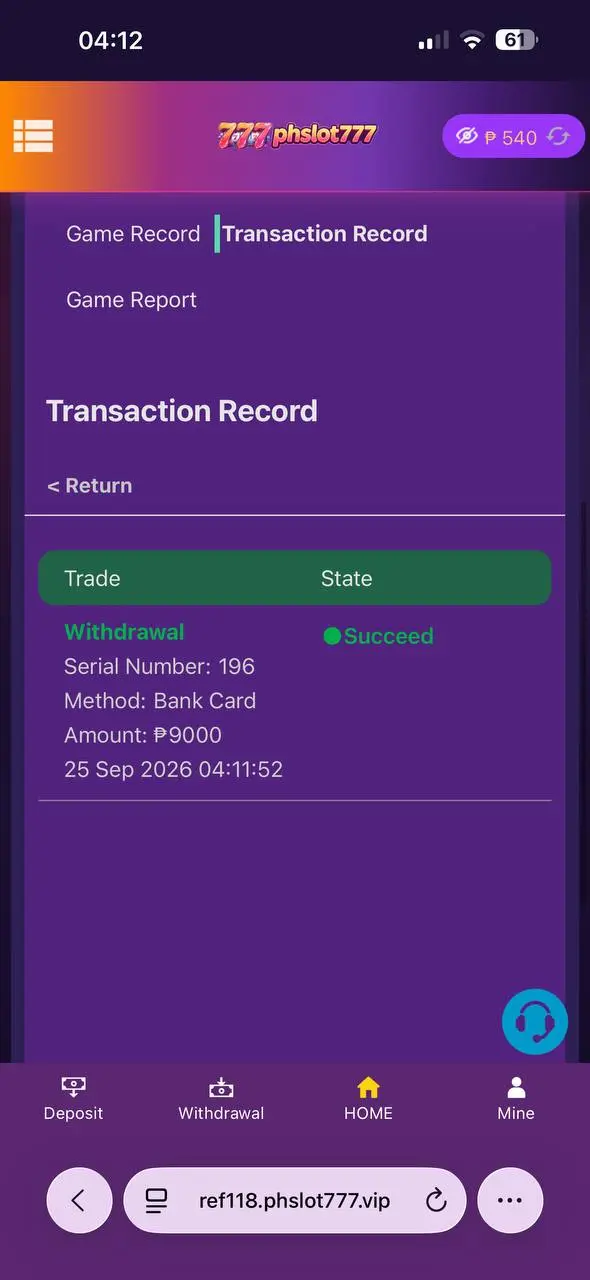Tap the Return link
Screen dimensions: 590x1280
click(90, 486)
